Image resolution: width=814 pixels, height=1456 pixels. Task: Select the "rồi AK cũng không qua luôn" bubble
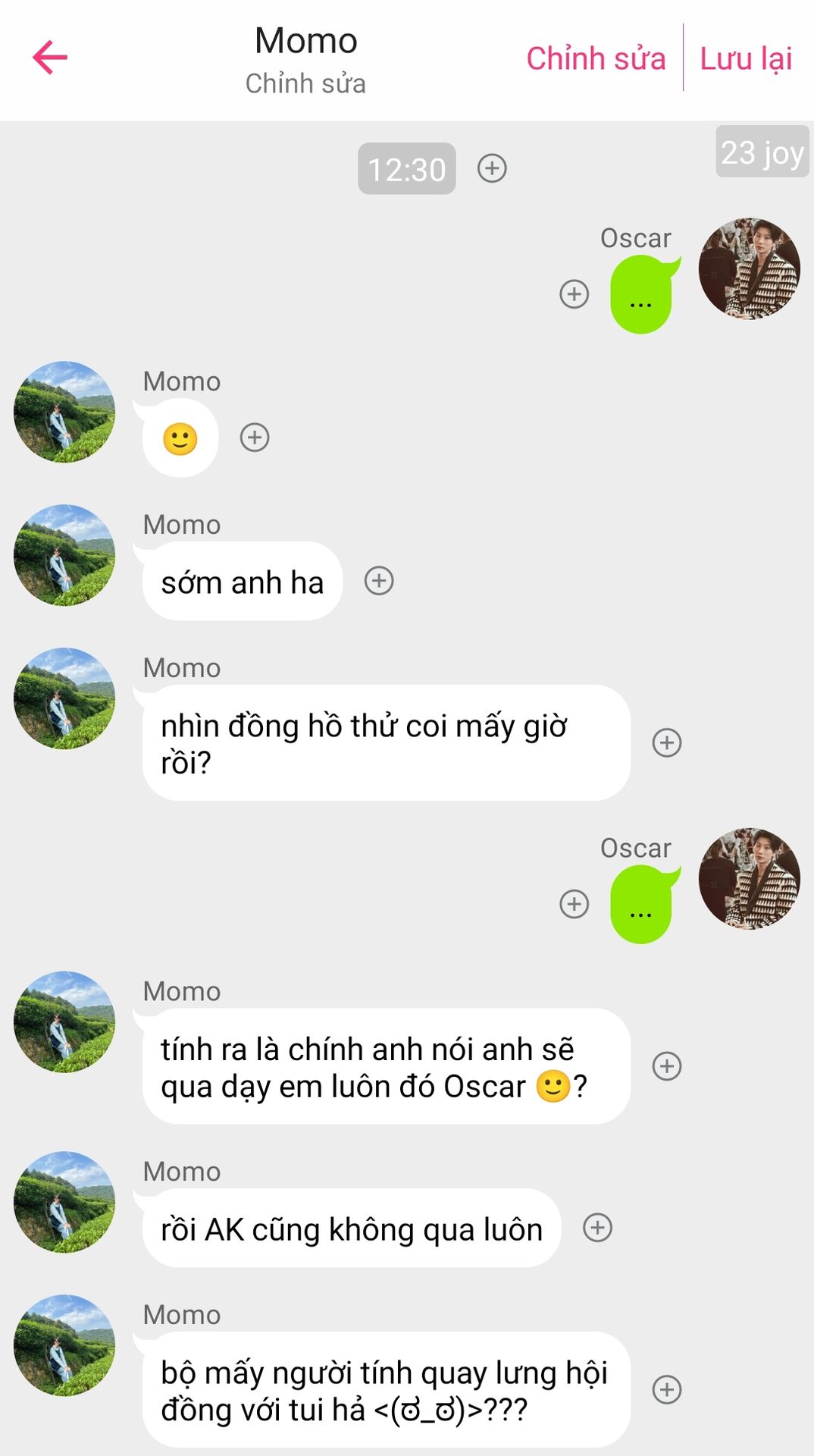352,1229
